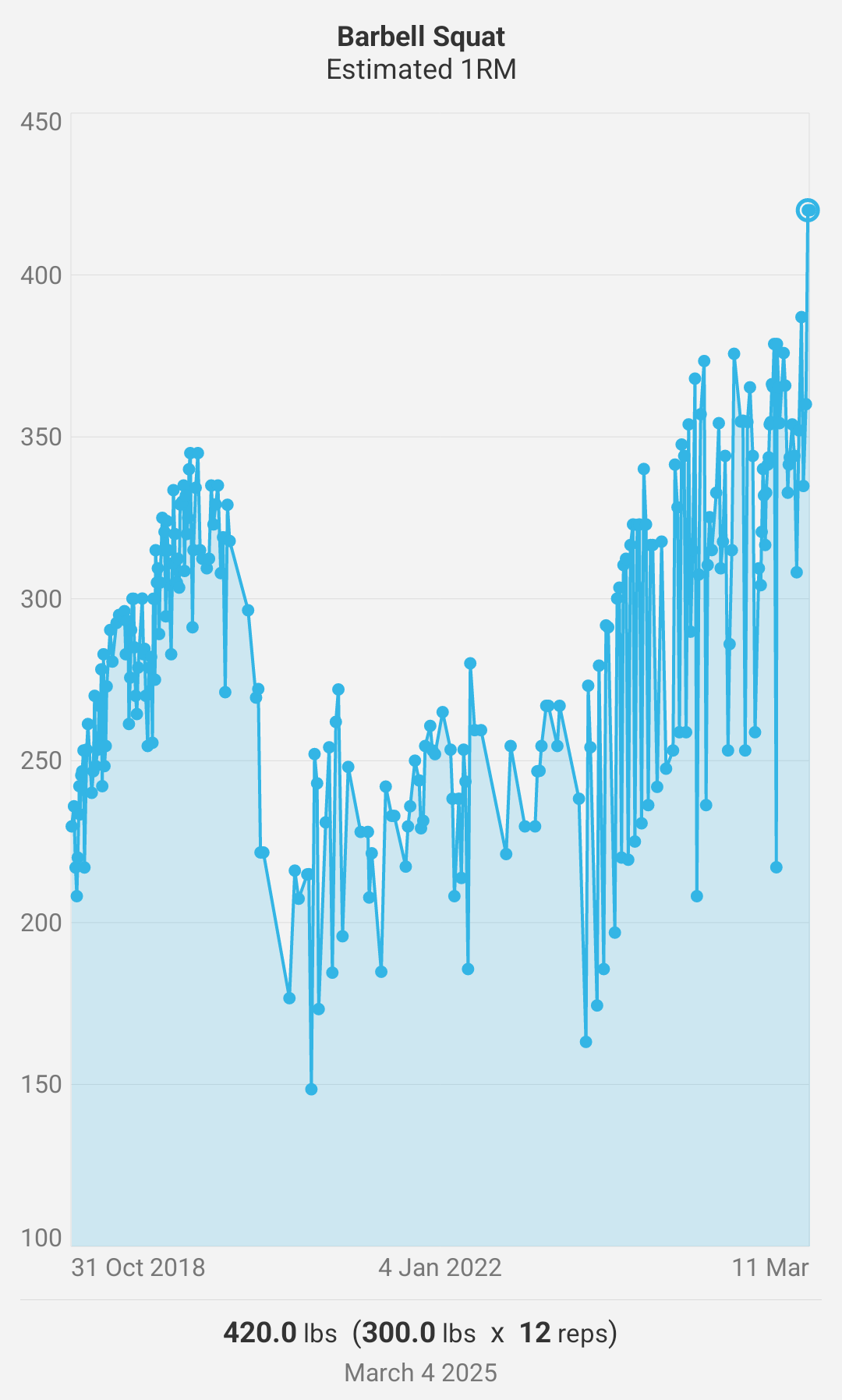Select the highlighted 420 lbs peak data point
Image resolution: width=842 pixels, height=1400 pixels.
tap(808, 210)
